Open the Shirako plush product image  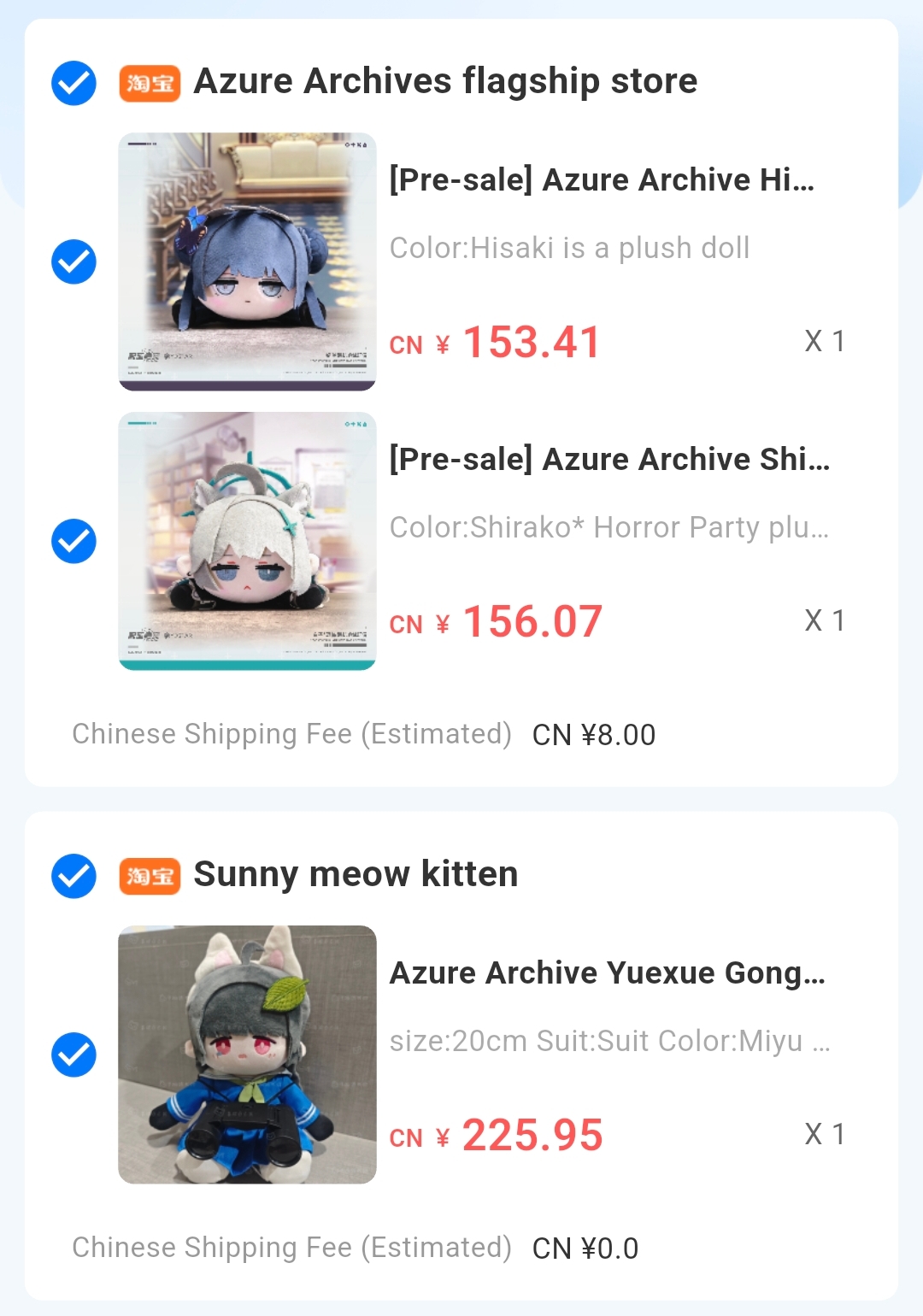(x=247, y=541)
